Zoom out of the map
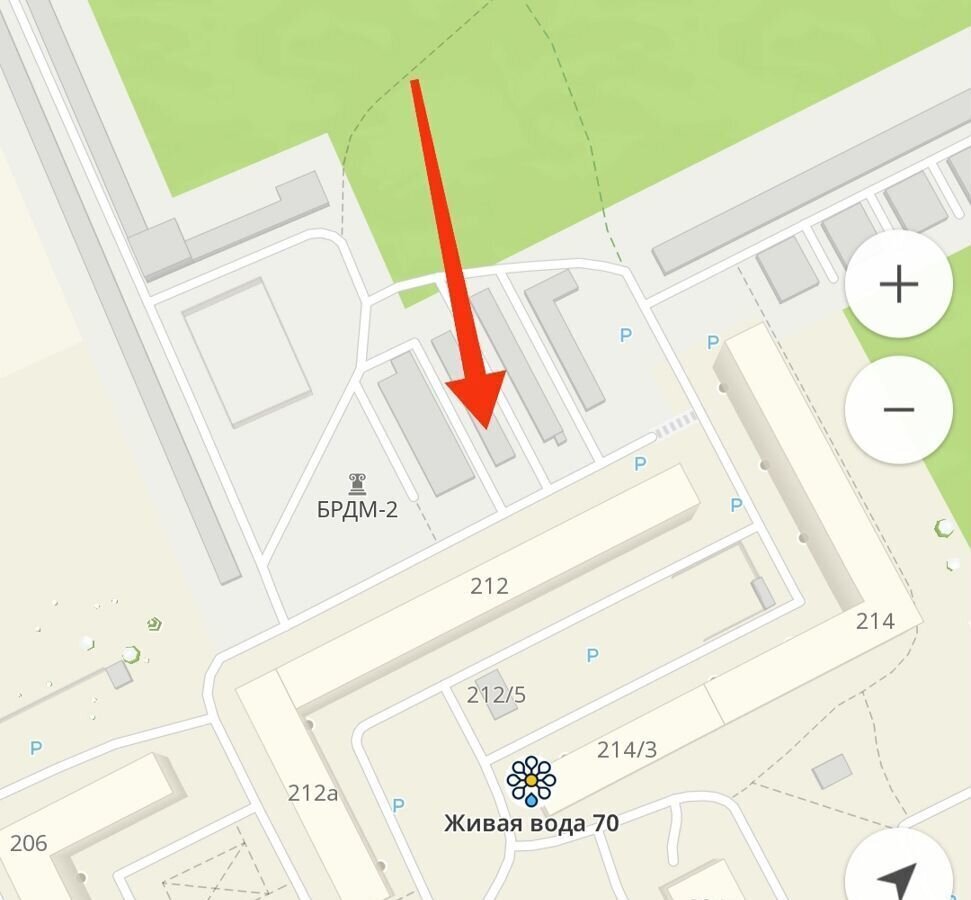The height and width of the screenshot is (900, 971). pyautogui.click(x=898, y=409)
